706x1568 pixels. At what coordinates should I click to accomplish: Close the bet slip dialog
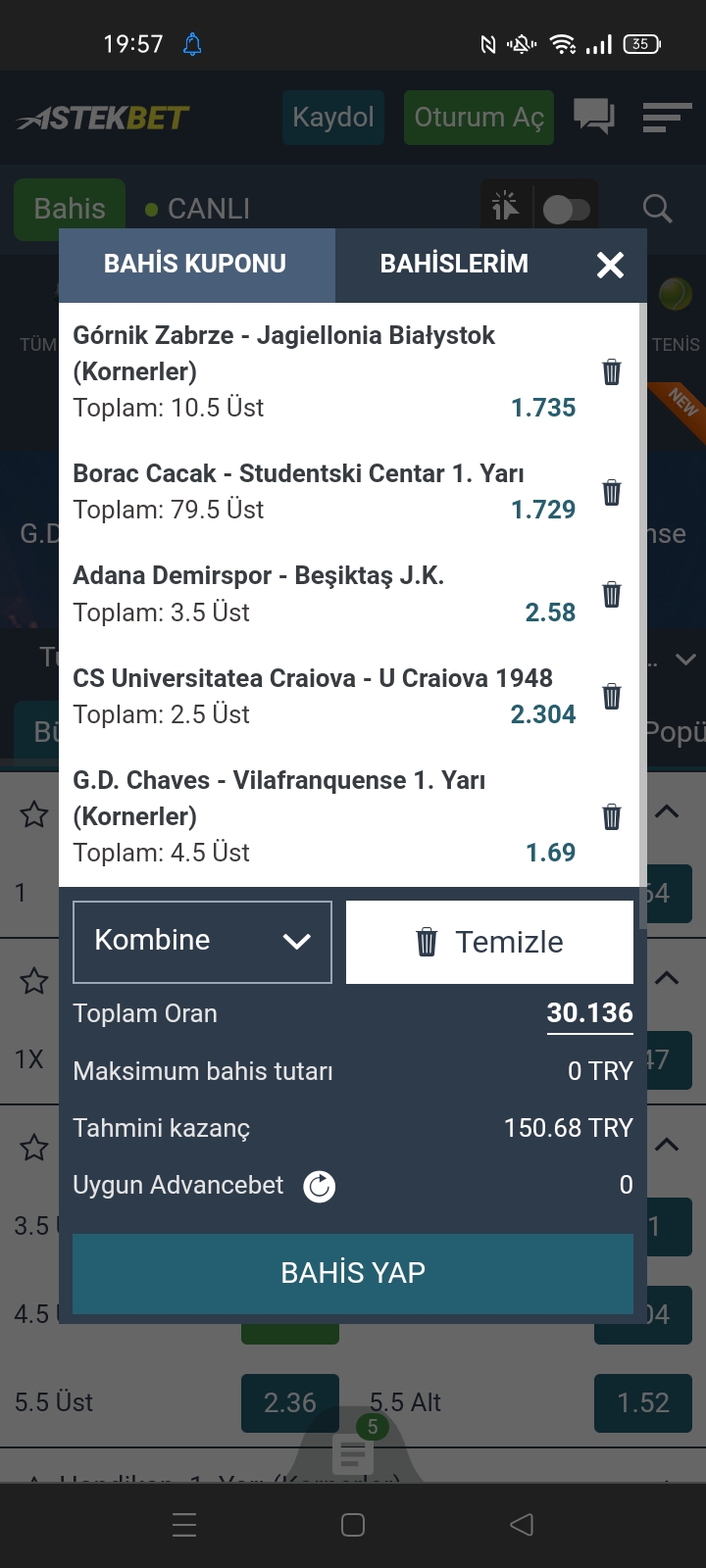pyautogui.click(x=610, y=265)
